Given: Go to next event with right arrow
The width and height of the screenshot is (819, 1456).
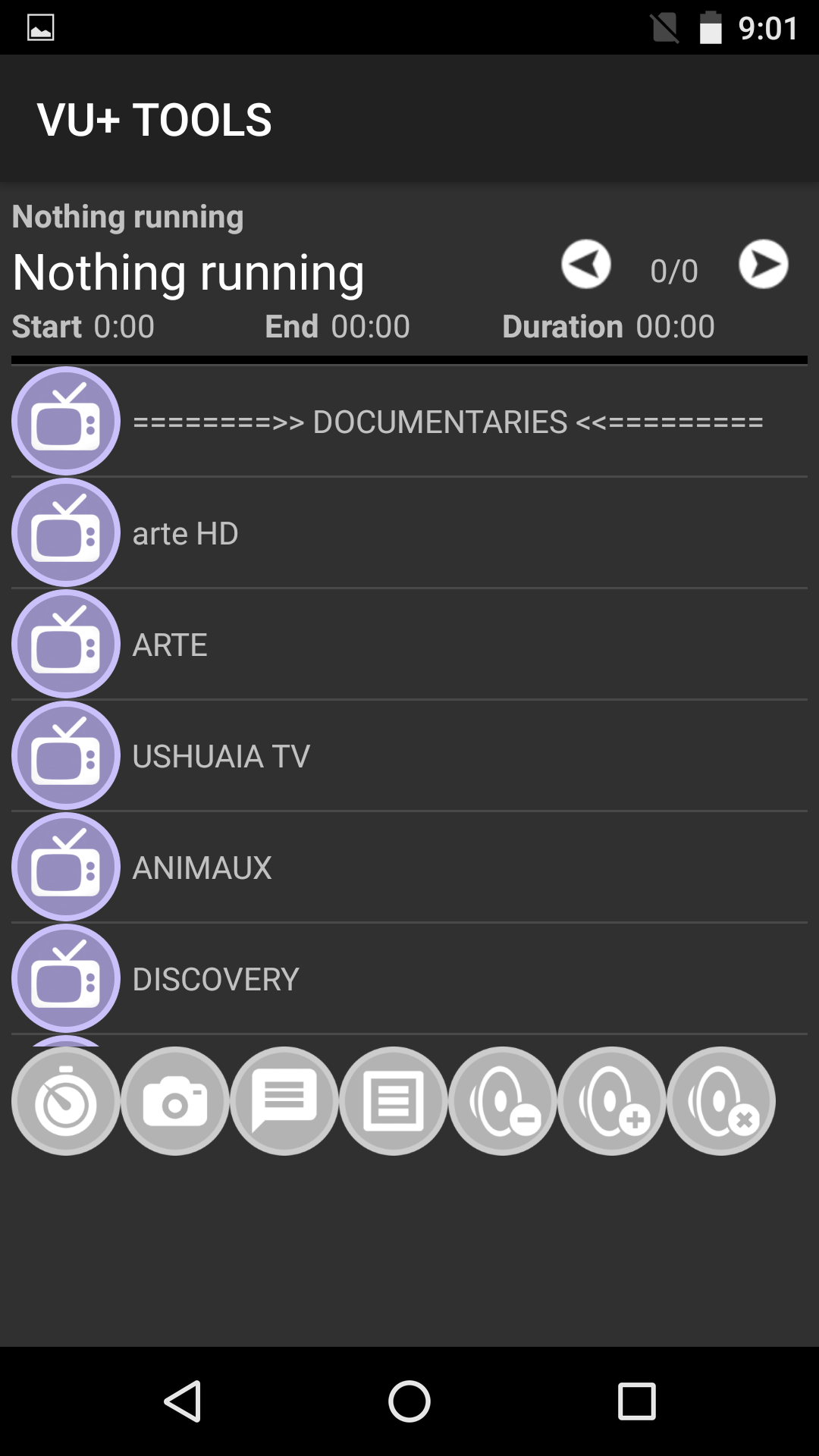Looking at the screenshot, I should [x=764, y=265].
